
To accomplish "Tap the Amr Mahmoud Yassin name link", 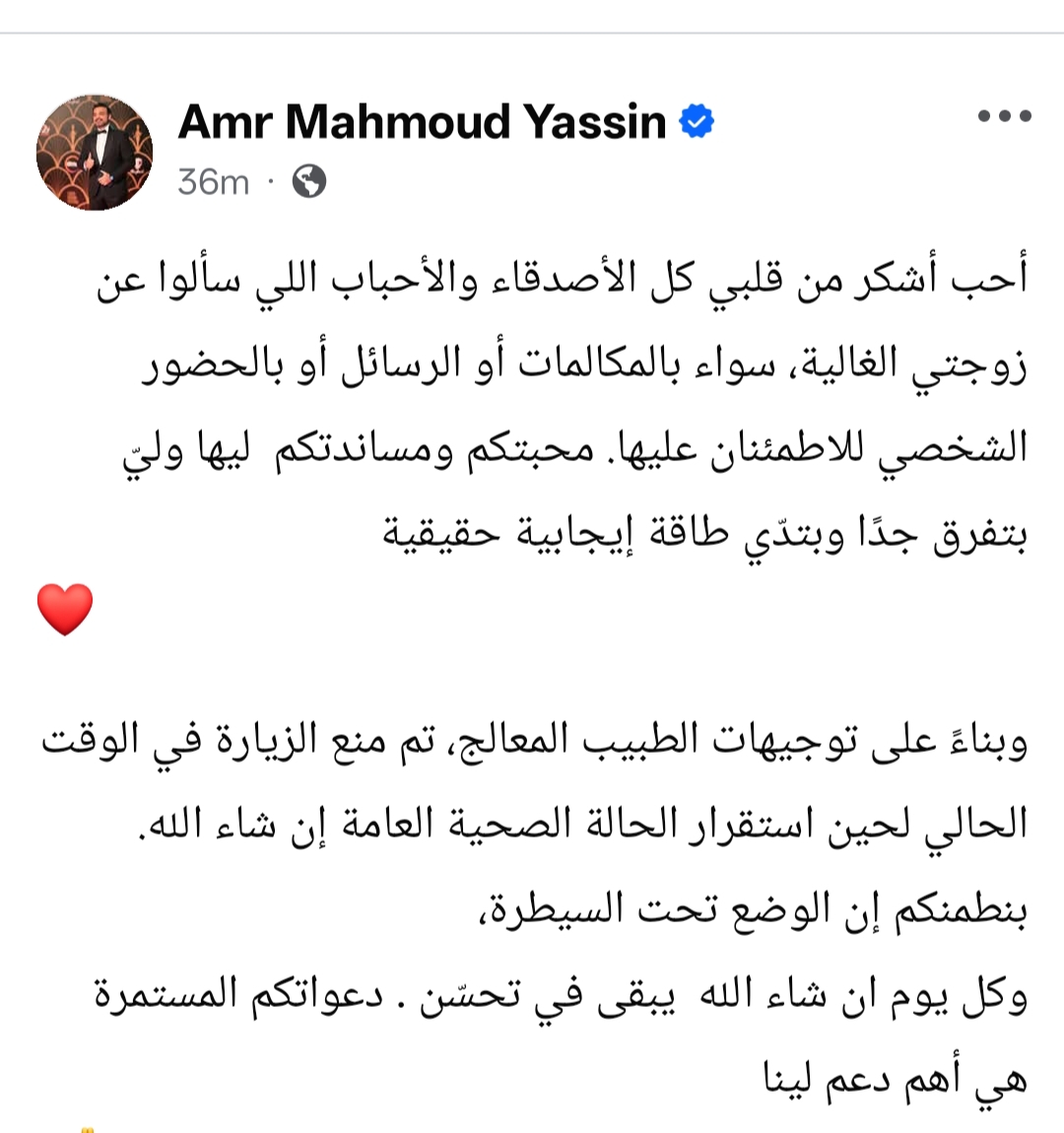I will 422,122.
